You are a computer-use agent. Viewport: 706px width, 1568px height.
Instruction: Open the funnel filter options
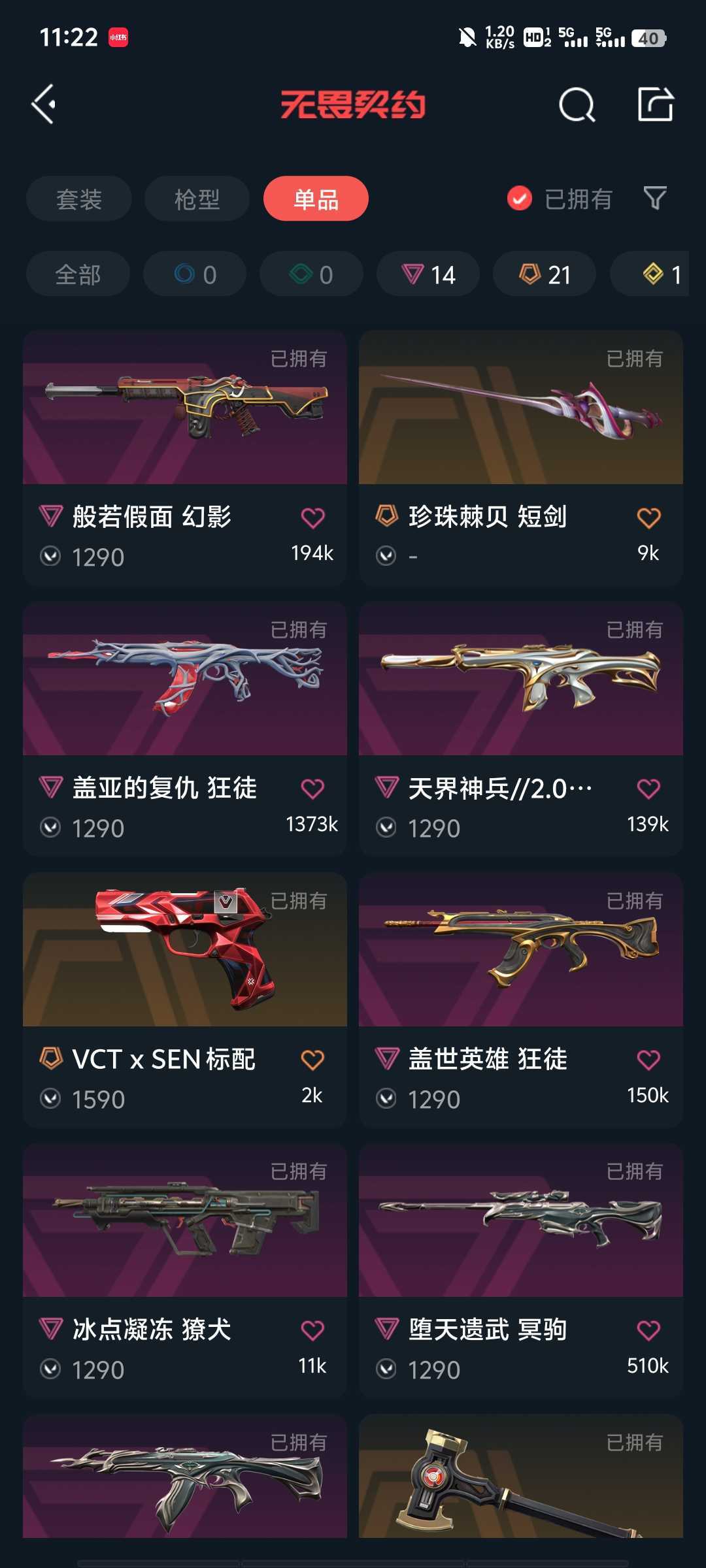pyautogui.click(x=654, y=198)
